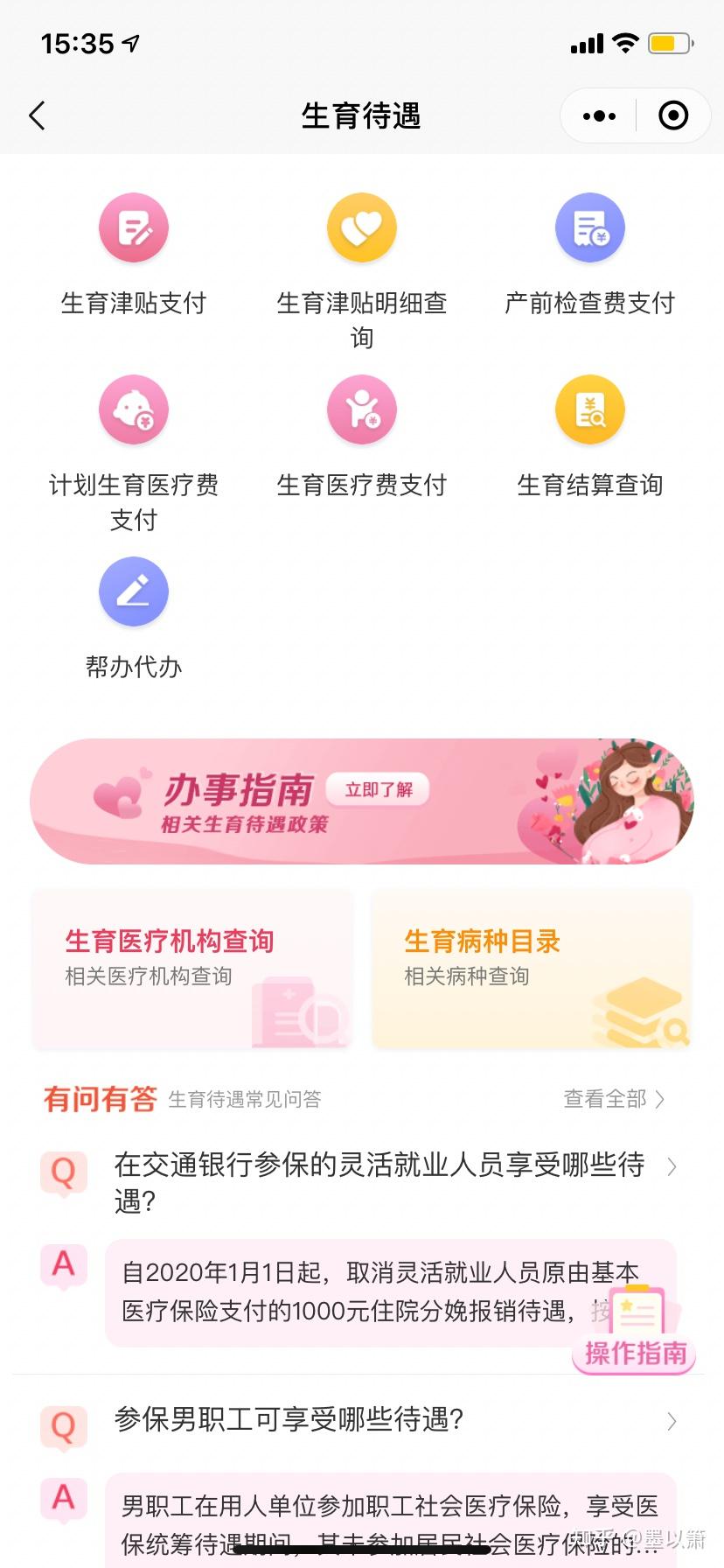Open the three-dot more options menu

pyautogui.click(x=598, y=115)
